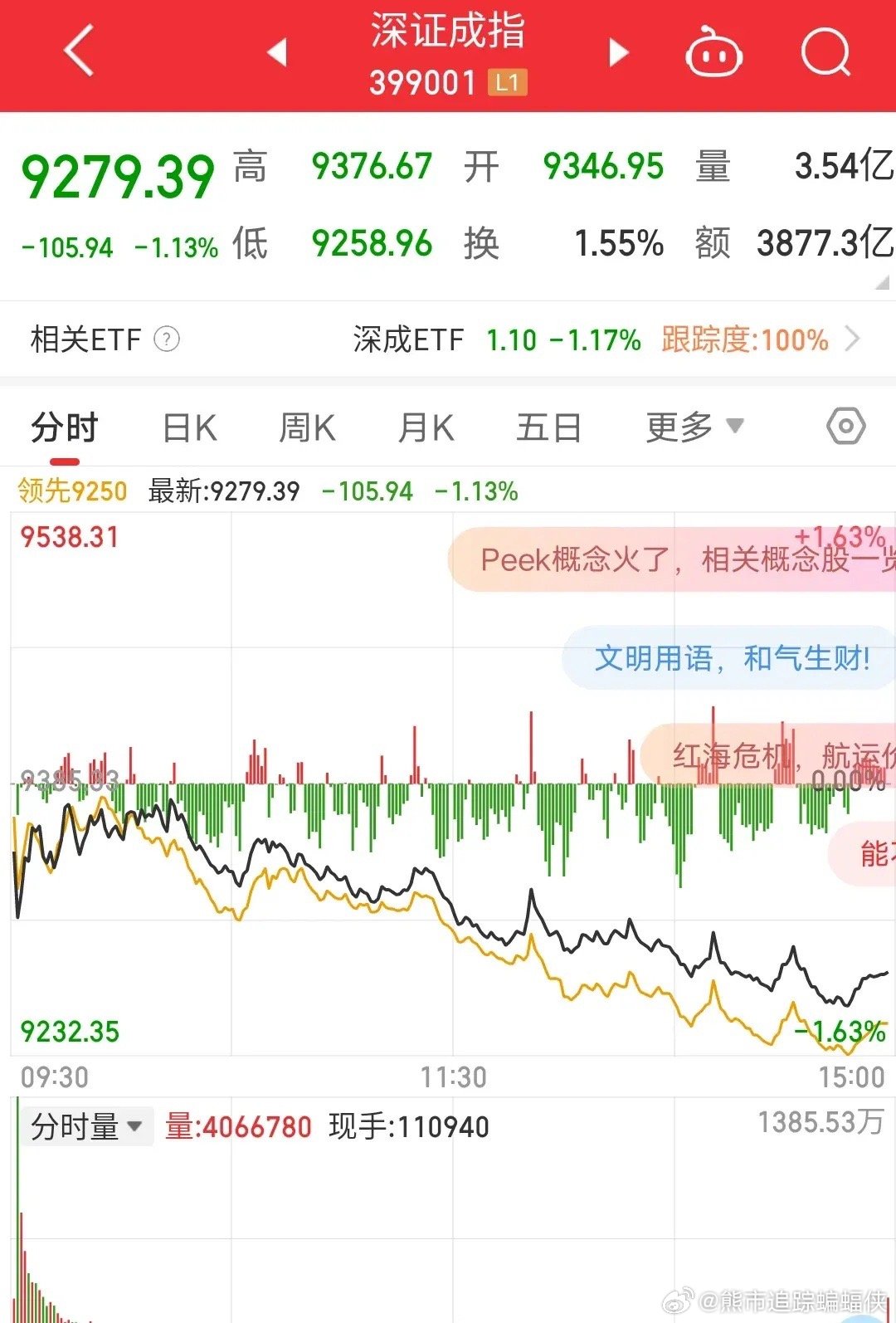Switch to the next stock with right triangle
Screen dimensions: 896x1323
pos(618,52)
